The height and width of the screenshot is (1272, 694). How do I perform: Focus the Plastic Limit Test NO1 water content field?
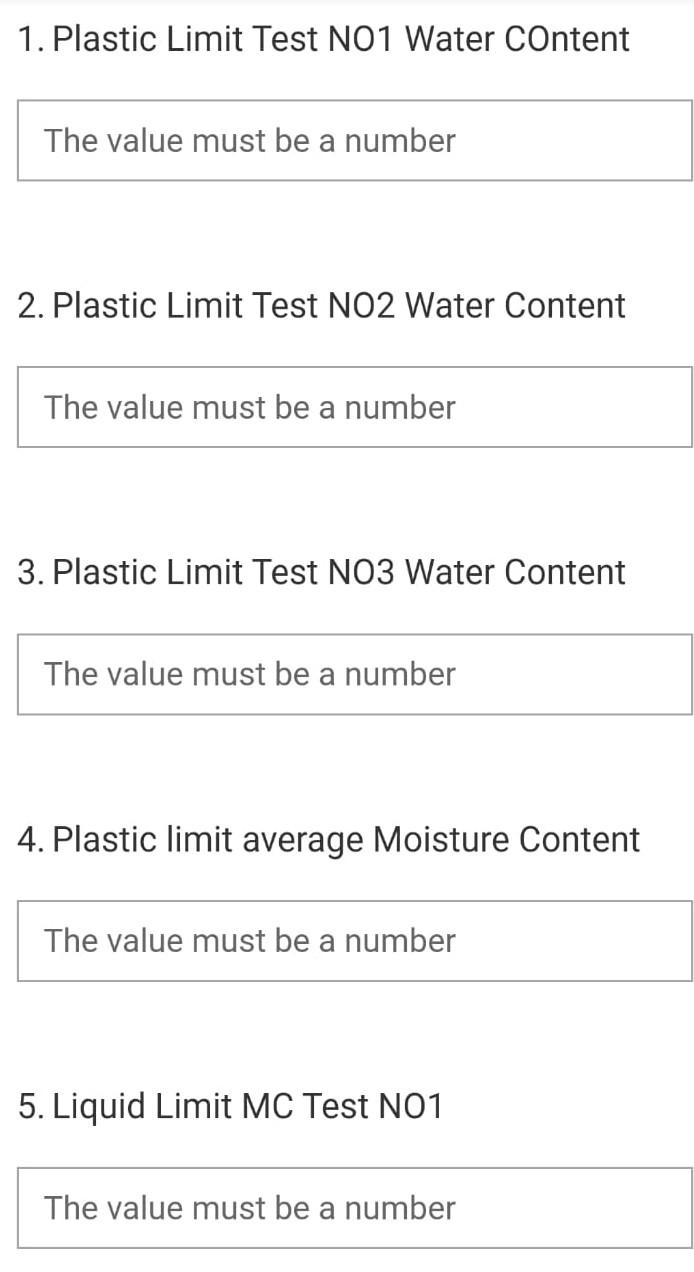(354, 141)
